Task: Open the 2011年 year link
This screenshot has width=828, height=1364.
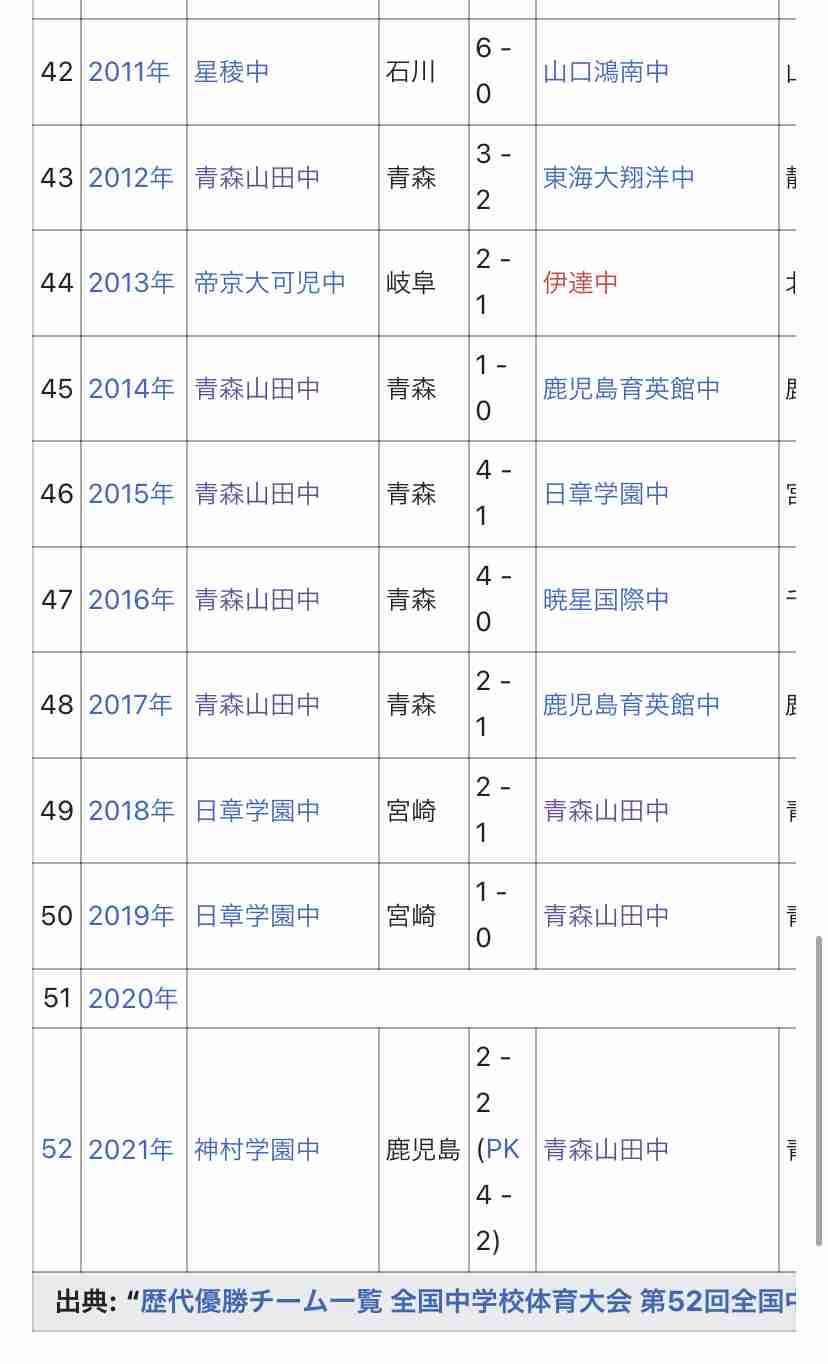Action: (x=130, y=72)
